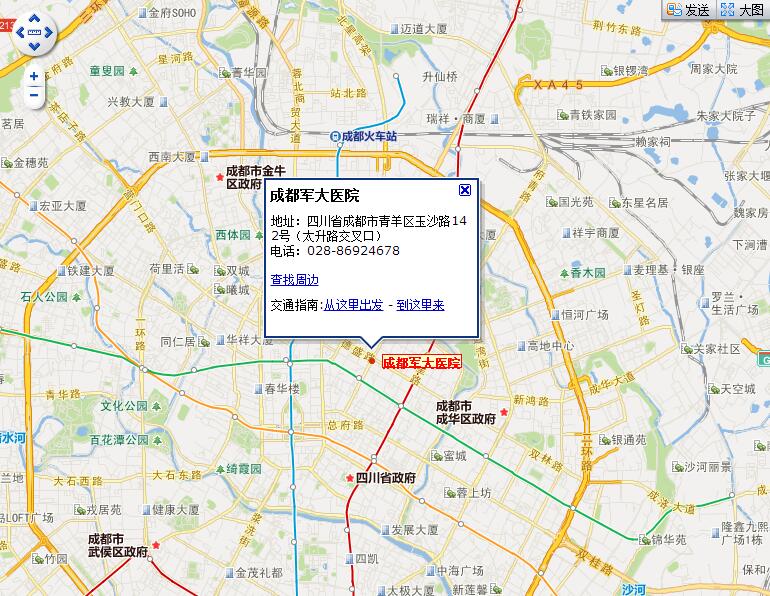This screenshot has width=770, height=596.
Task: Zoom in with the plus button
Action: 34,76
